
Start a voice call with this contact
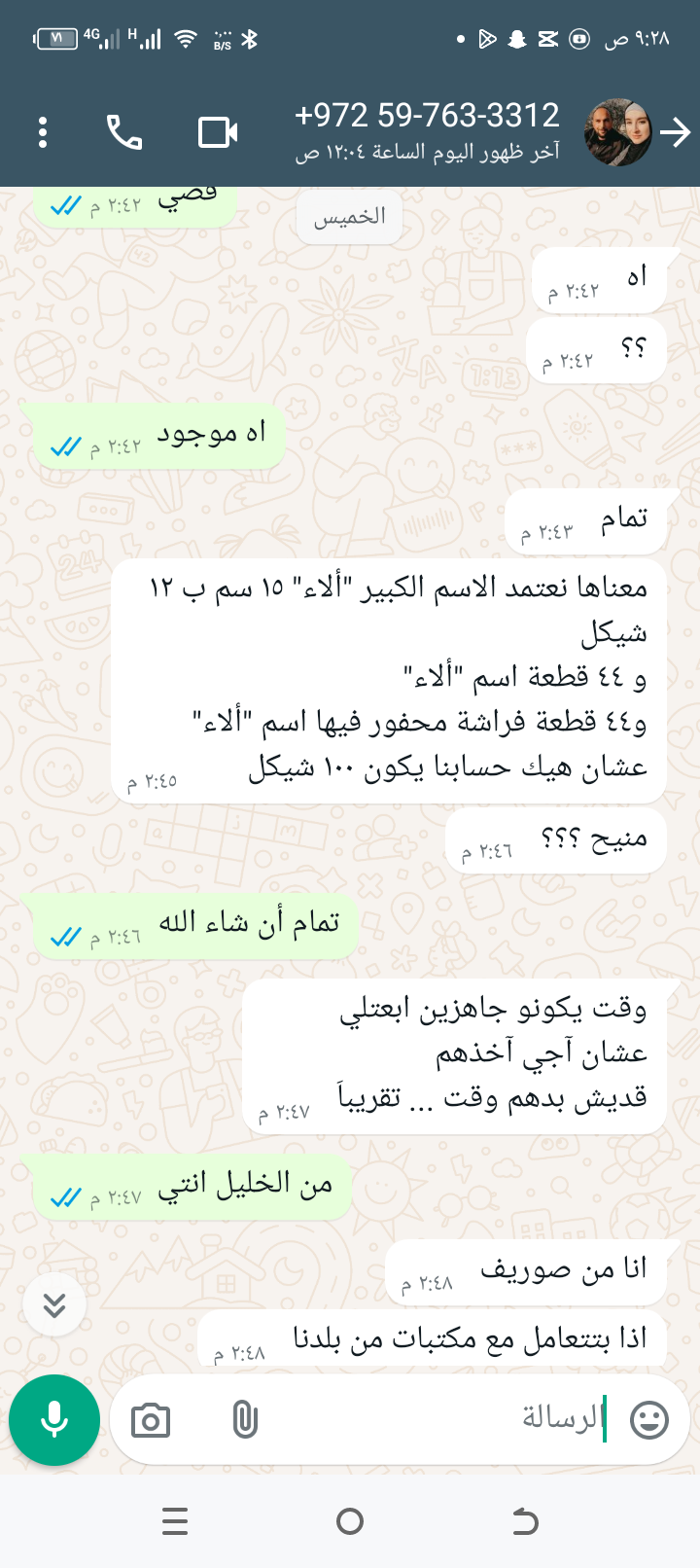click(124, 132)
